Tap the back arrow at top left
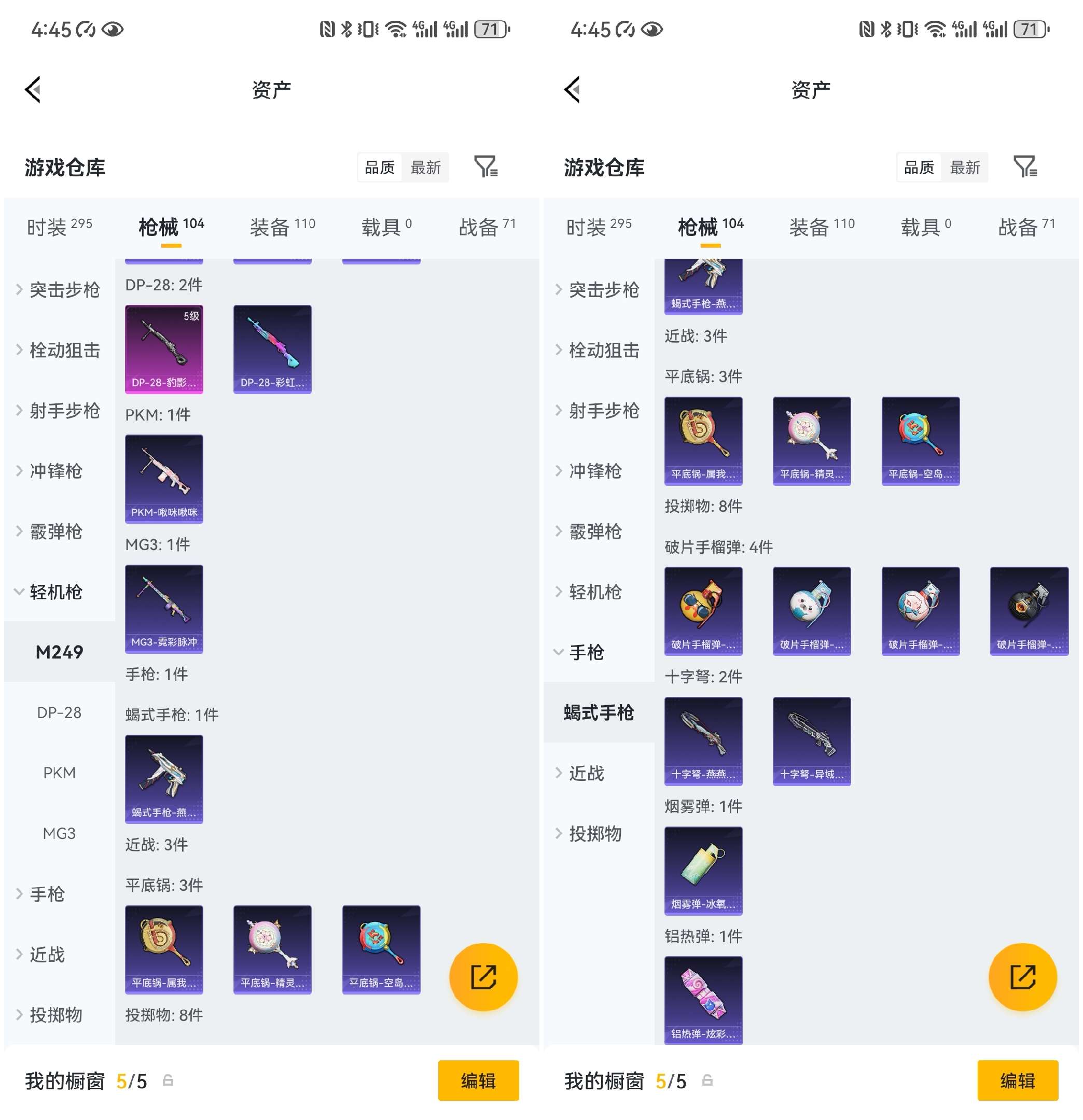Screen dimensions: 1083x1120 coord(33,89)
